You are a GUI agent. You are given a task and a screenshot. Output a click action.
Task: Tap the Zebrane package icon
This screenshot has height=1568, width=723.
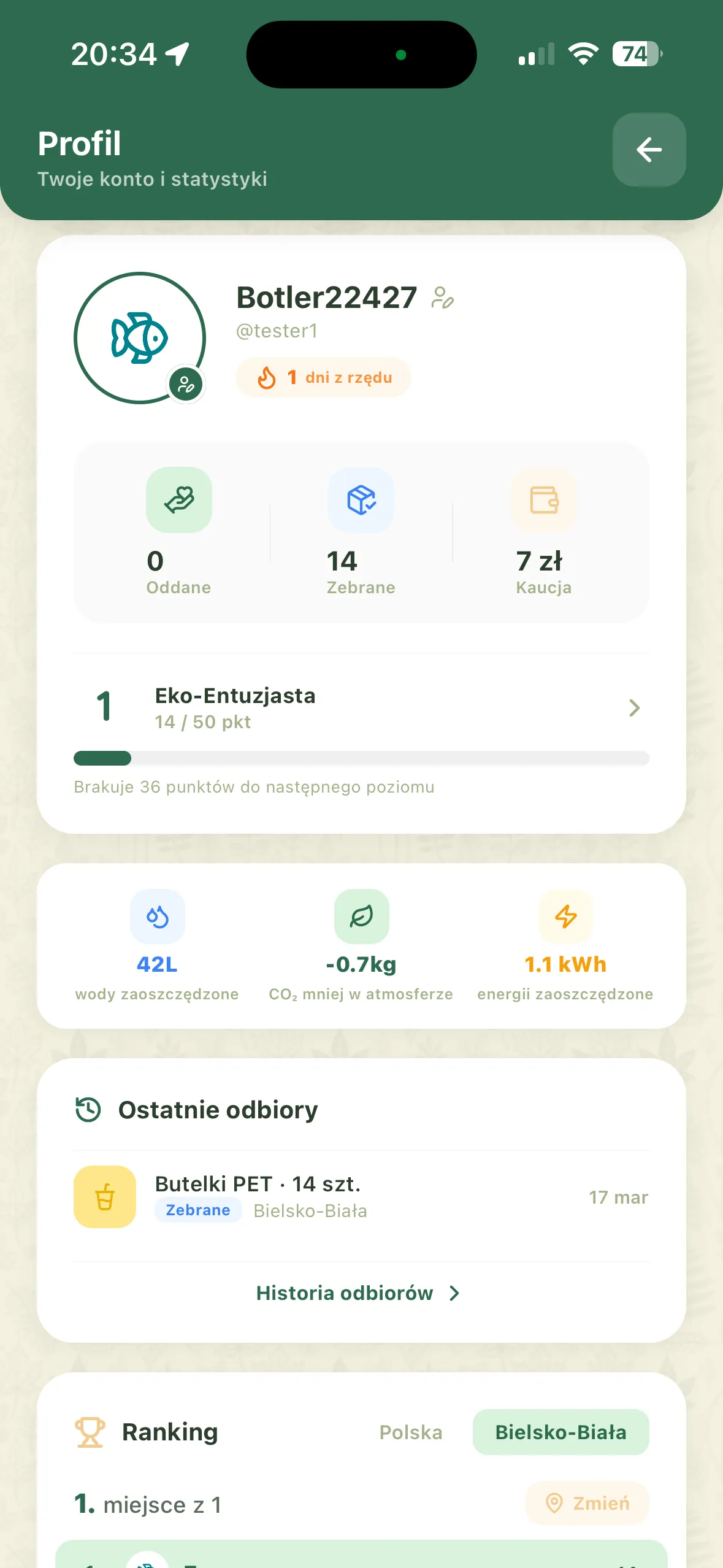click(361, 499)
